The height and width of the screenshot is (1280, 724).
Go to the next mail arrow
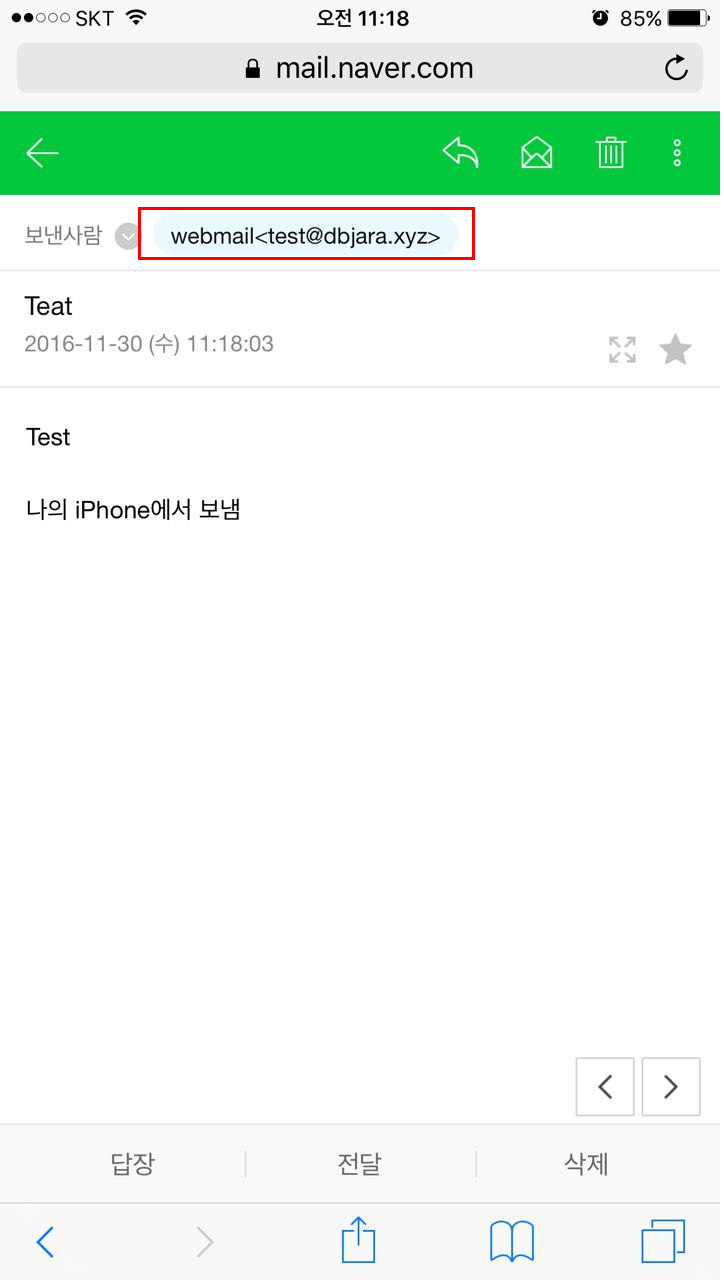click(671, 1086)
